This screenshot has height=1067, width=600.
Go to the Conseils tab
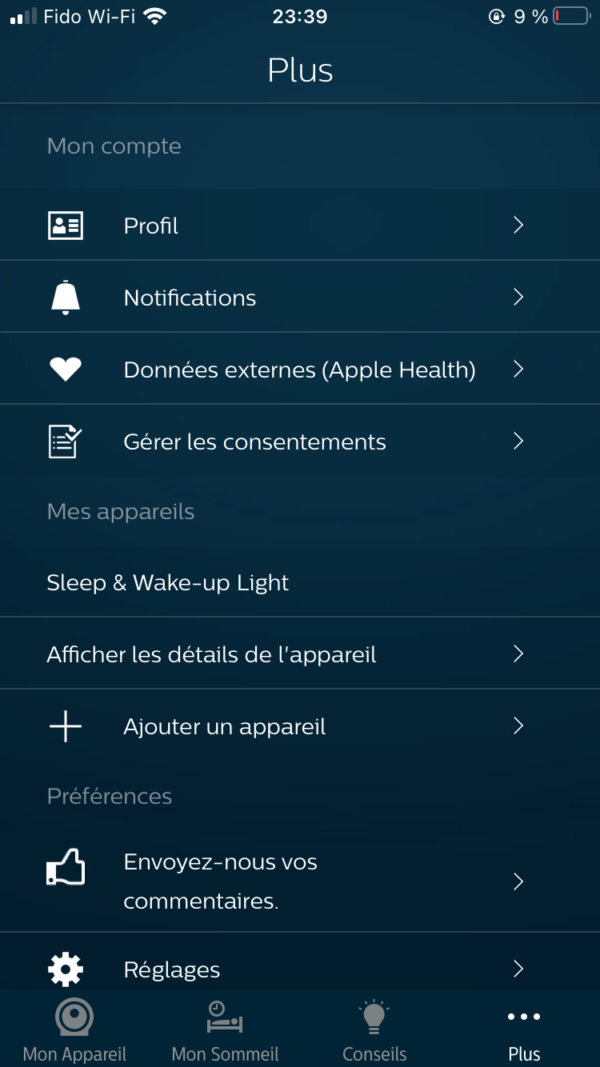click(x=375, y=1030)
